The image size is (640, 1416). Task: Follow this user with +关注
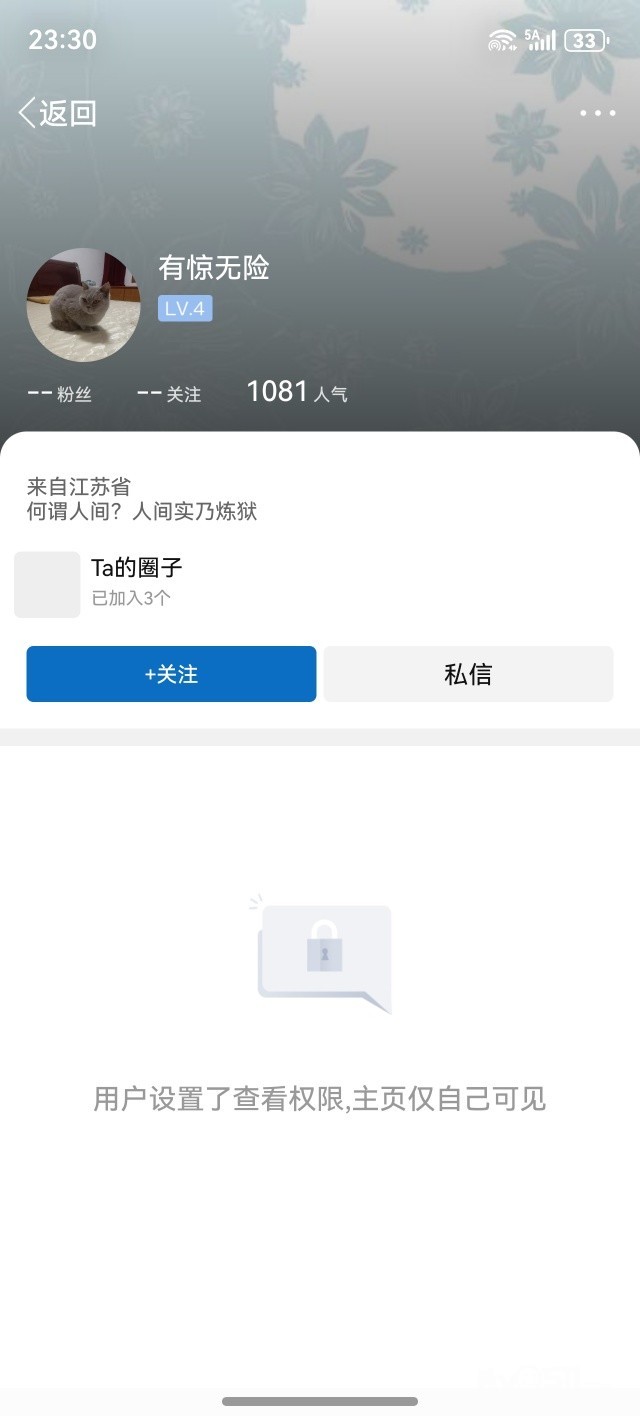click(x=171, y=674)
